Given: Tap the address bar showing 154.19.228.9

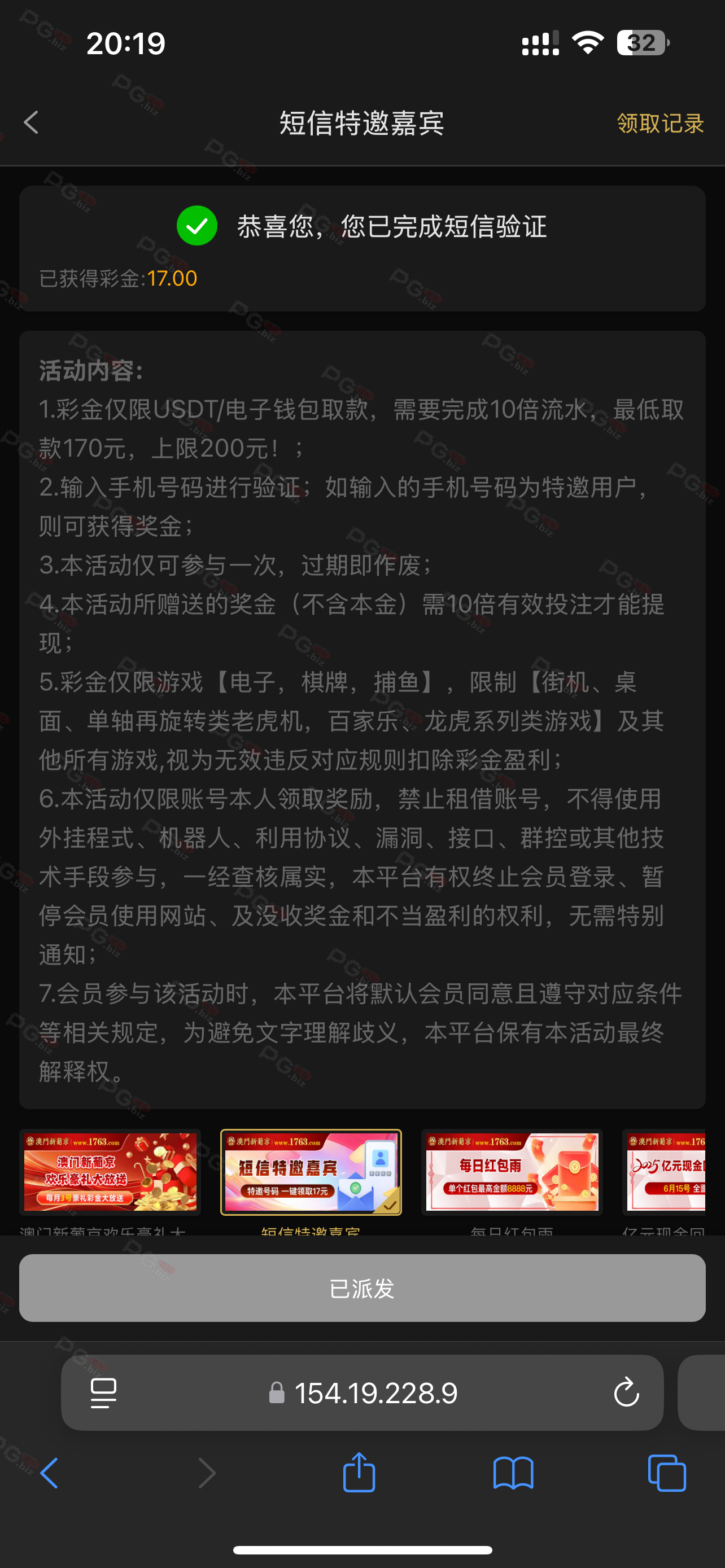Looking at the screenshot, I should click(x=364, y=1392).
